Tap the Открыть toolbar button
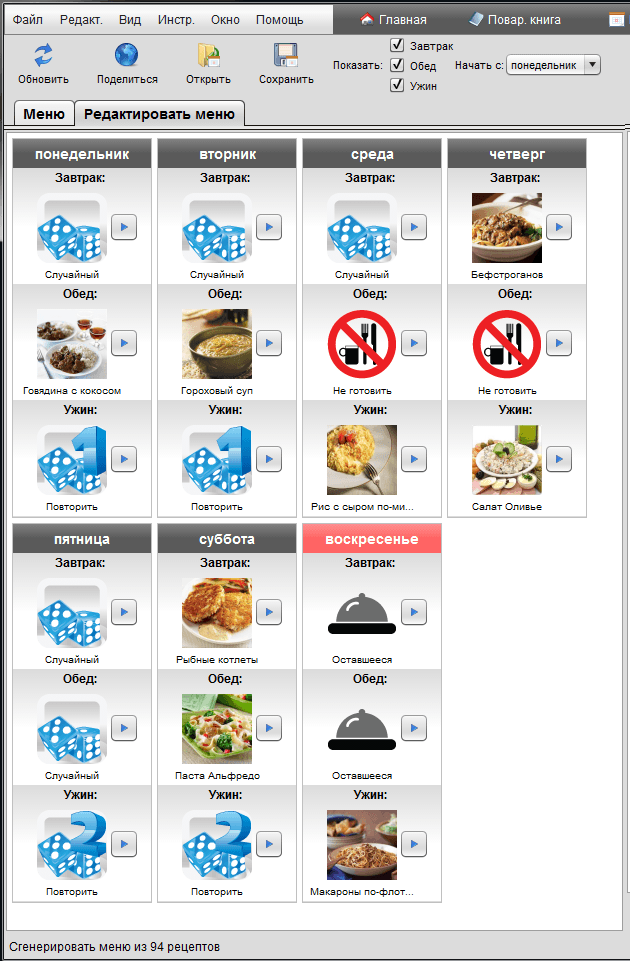The height and width of the screenshot is (961, 630). pos(208,63)
